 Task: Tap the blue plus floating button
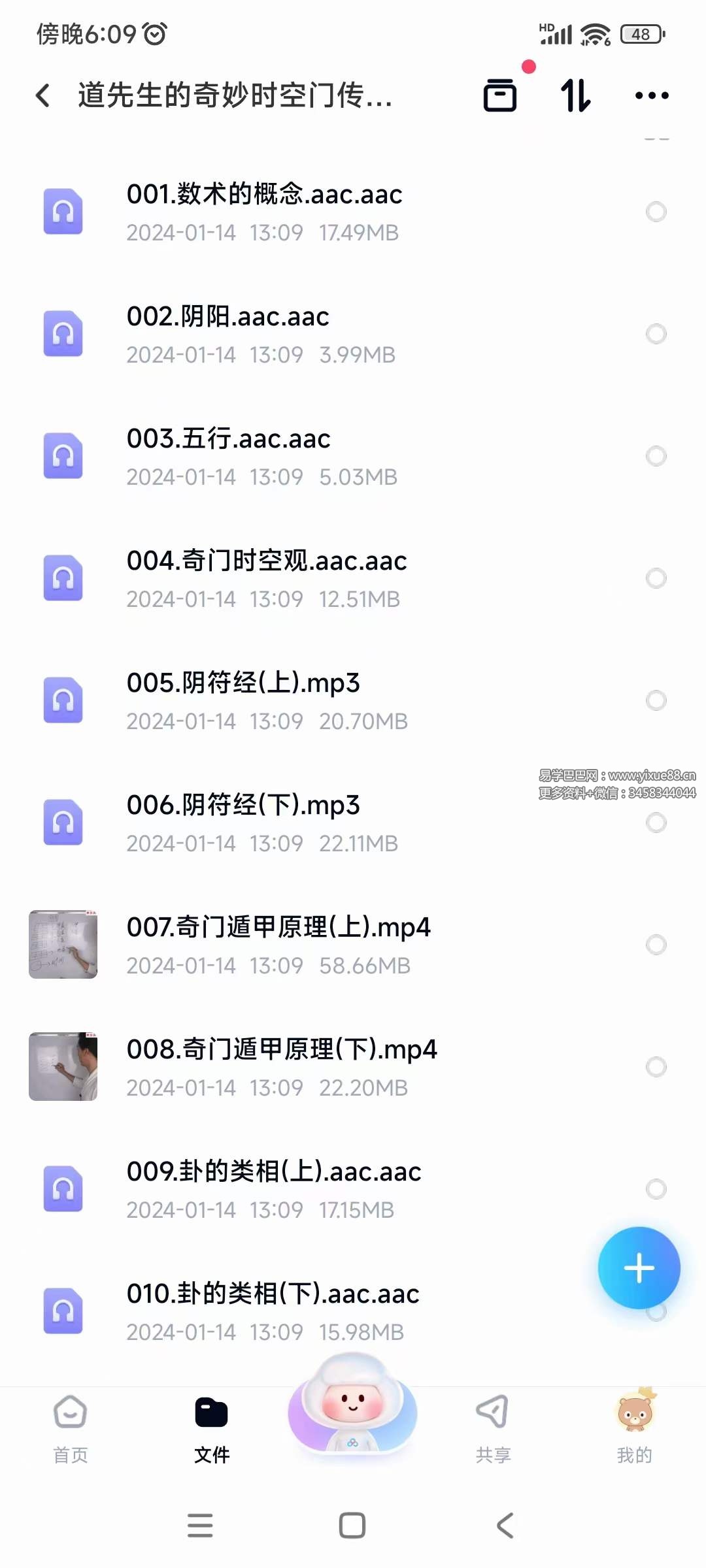tap(639, 1266)
